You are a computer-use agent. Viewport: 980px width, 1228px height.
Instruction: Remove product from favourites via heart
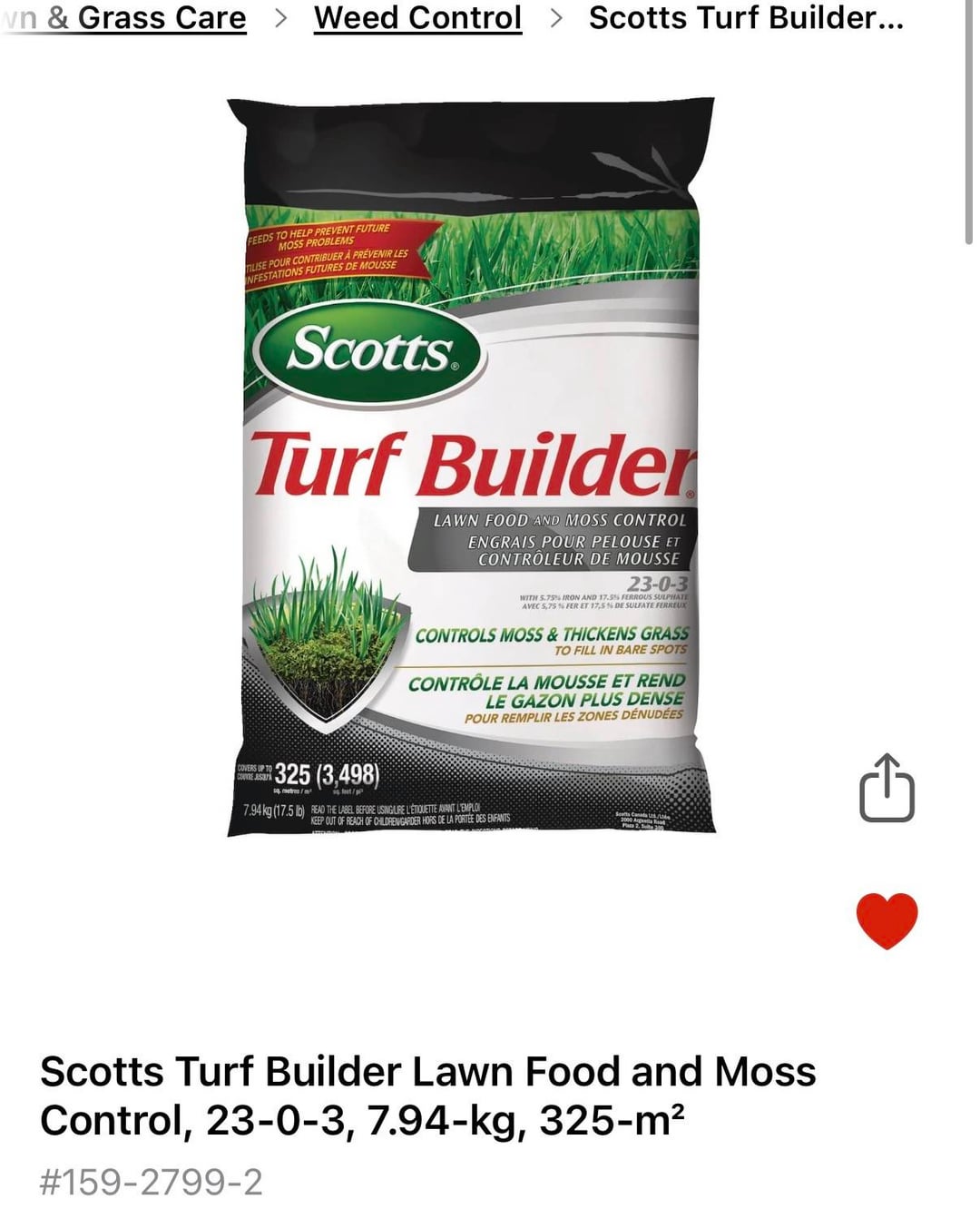coord(887,920)
